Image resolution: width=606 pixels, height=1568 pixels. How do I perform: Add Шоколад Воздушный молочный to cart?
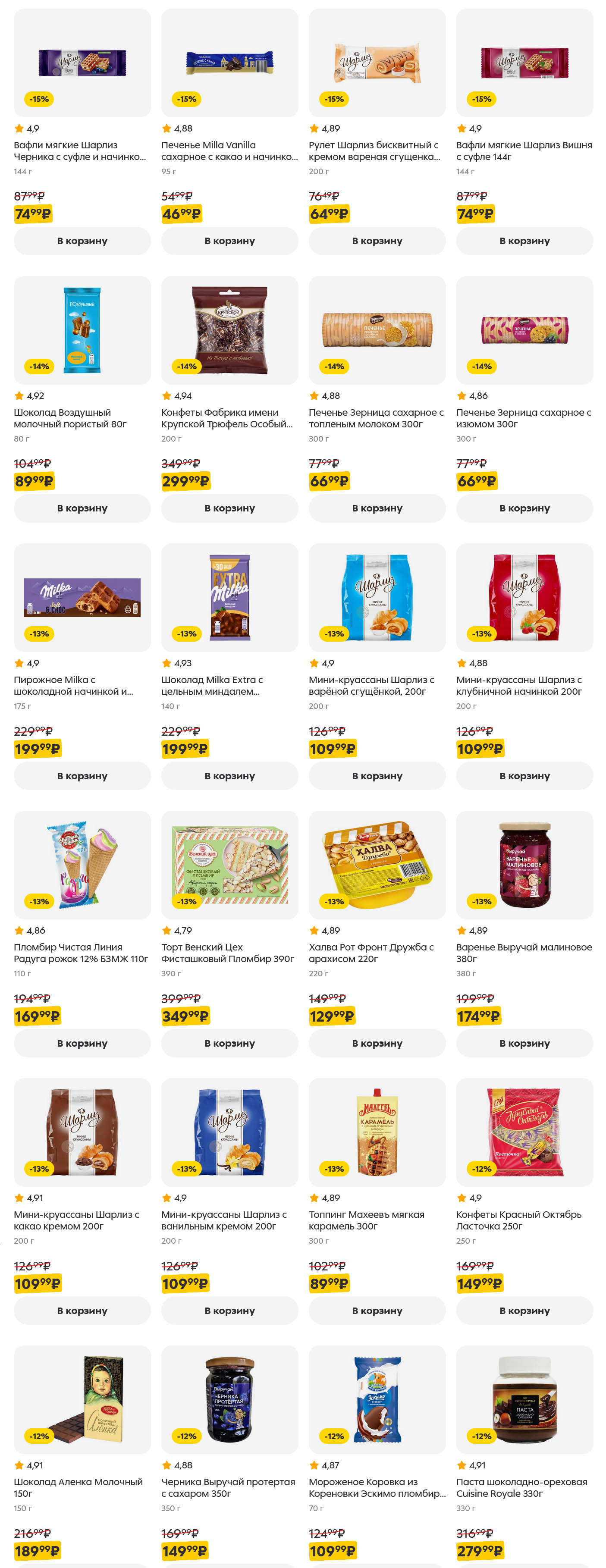(x=82, y=508)
